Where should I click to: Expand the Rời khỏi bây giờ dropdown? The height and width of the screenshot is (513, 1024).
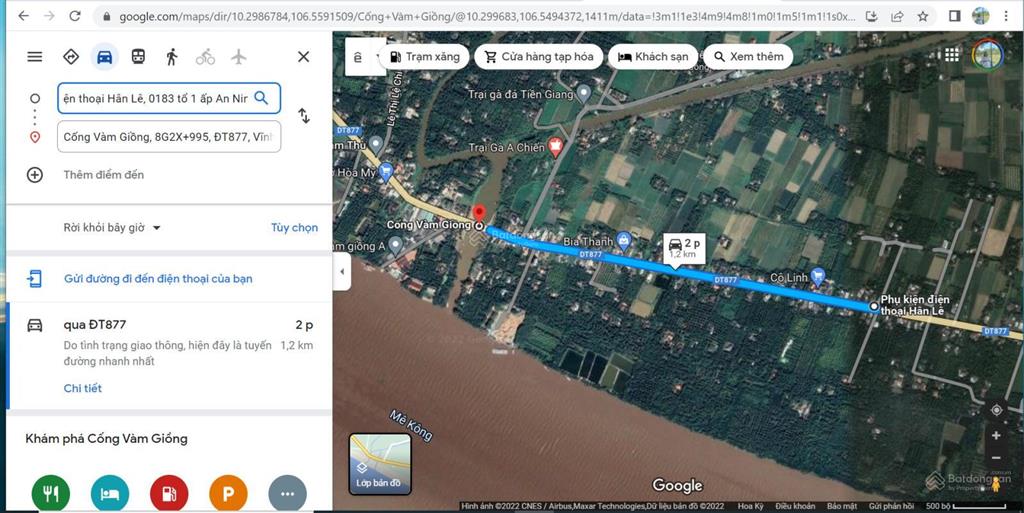tap(112, 228)
